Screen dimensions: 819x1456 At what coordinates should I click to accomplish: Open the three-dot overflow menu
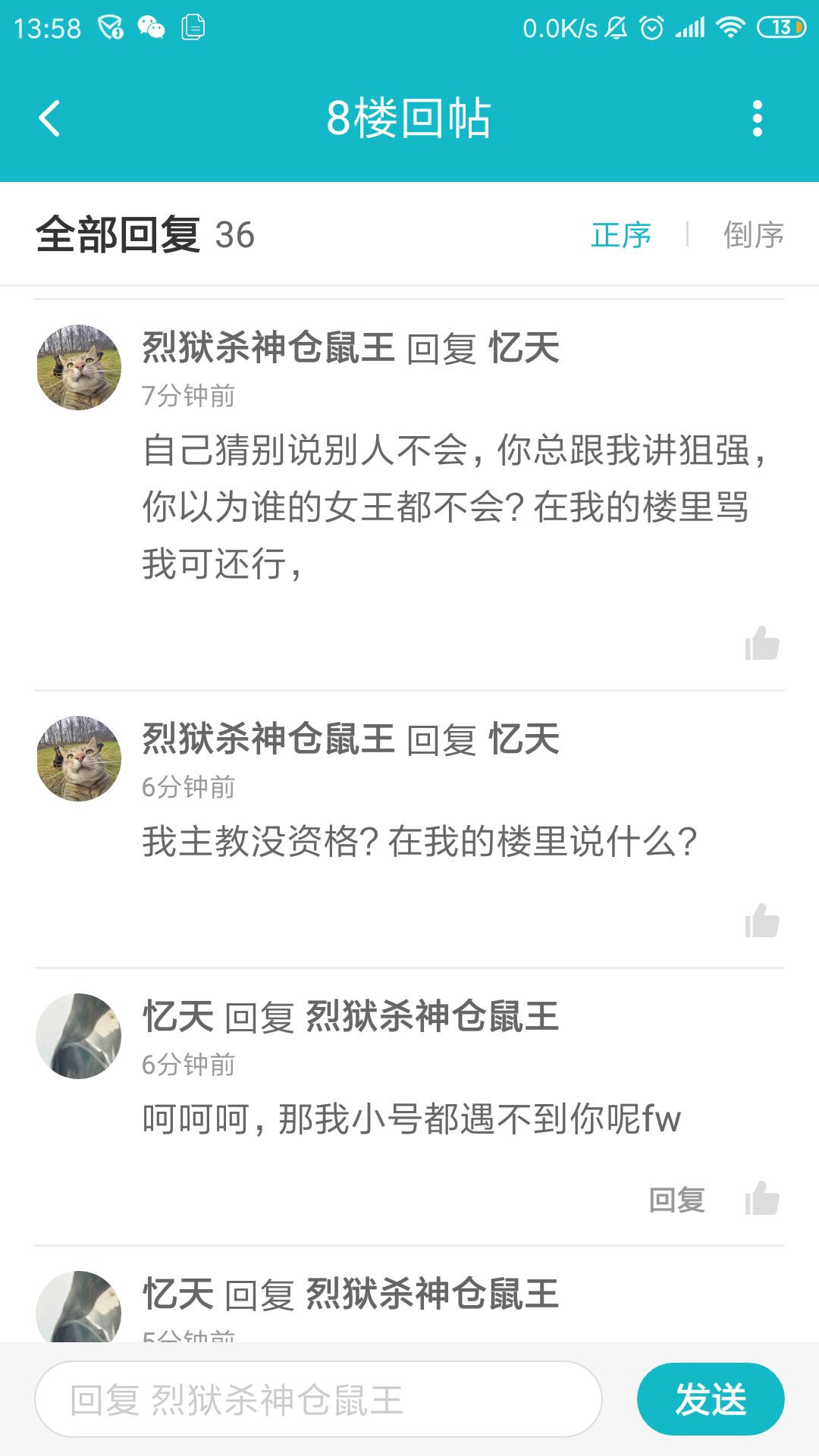coord(757,119)
